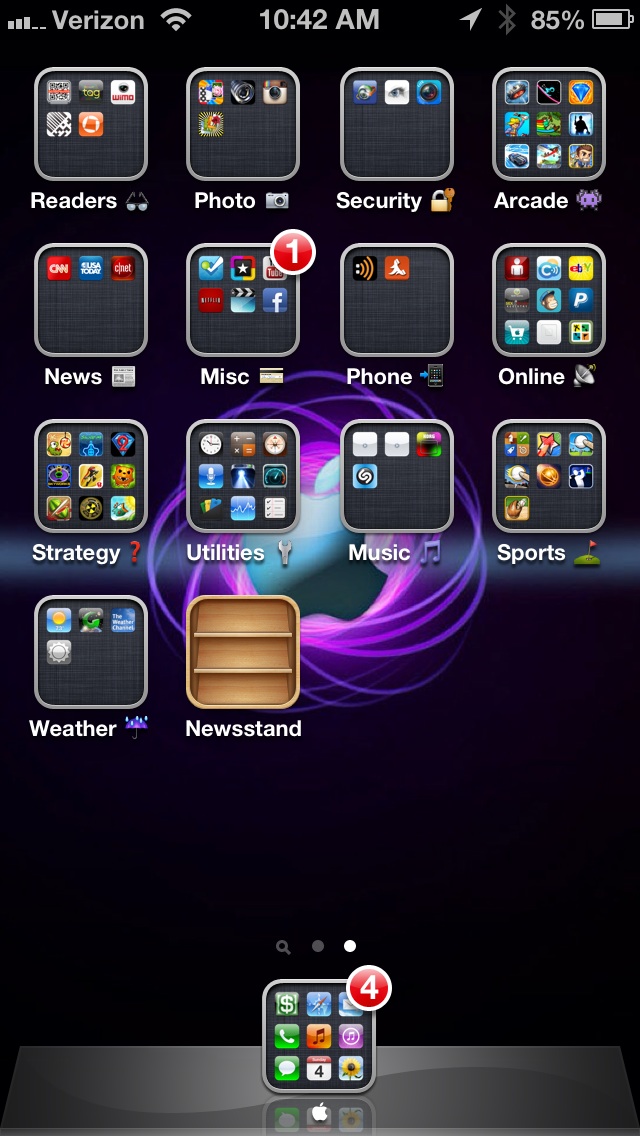Open the News folder
Viewport: 640px width, 1136px height.
(91, 300)
